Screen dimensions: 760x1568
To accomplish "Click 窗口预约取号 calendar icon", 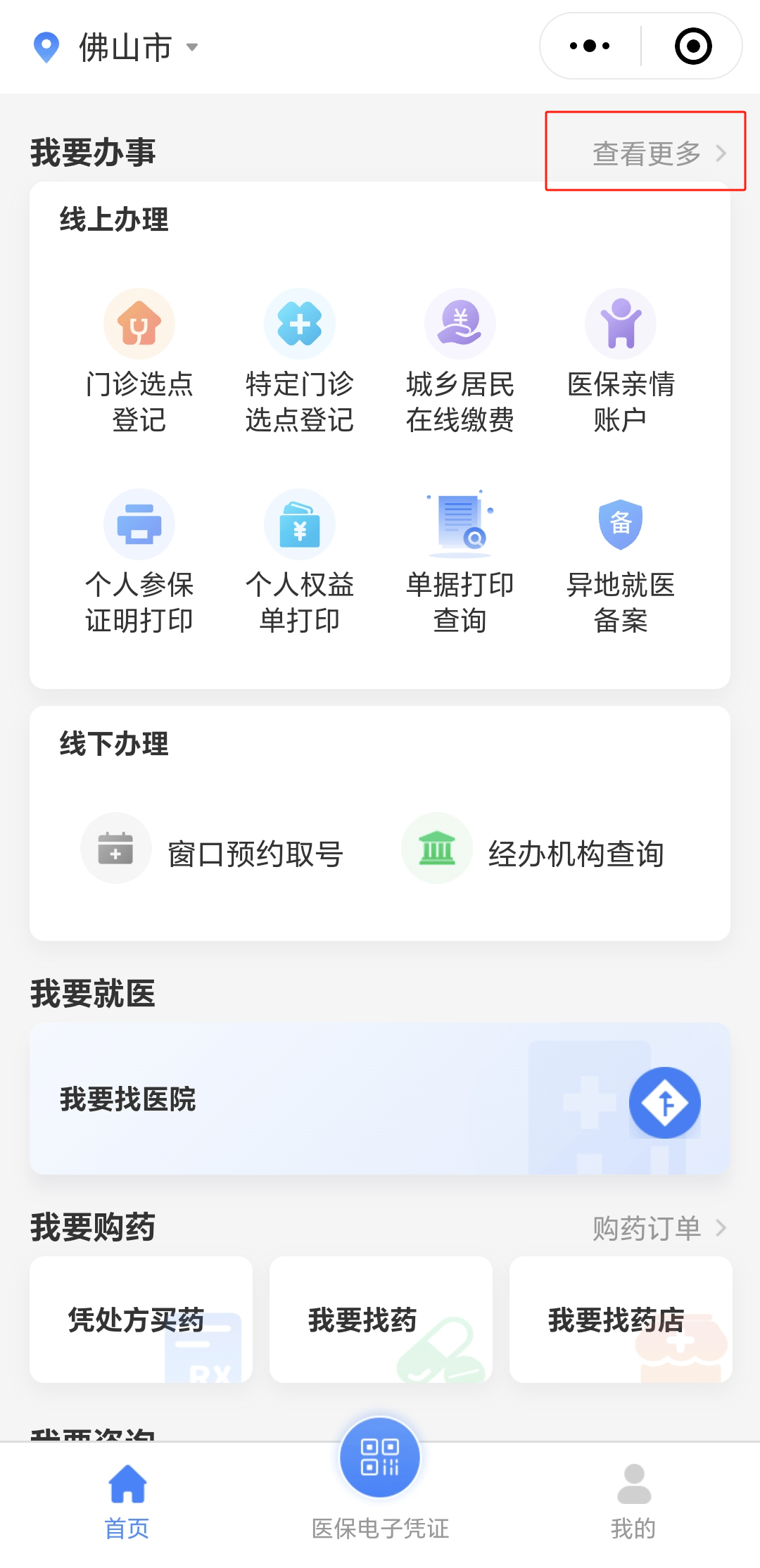I will tap(115, 849).
